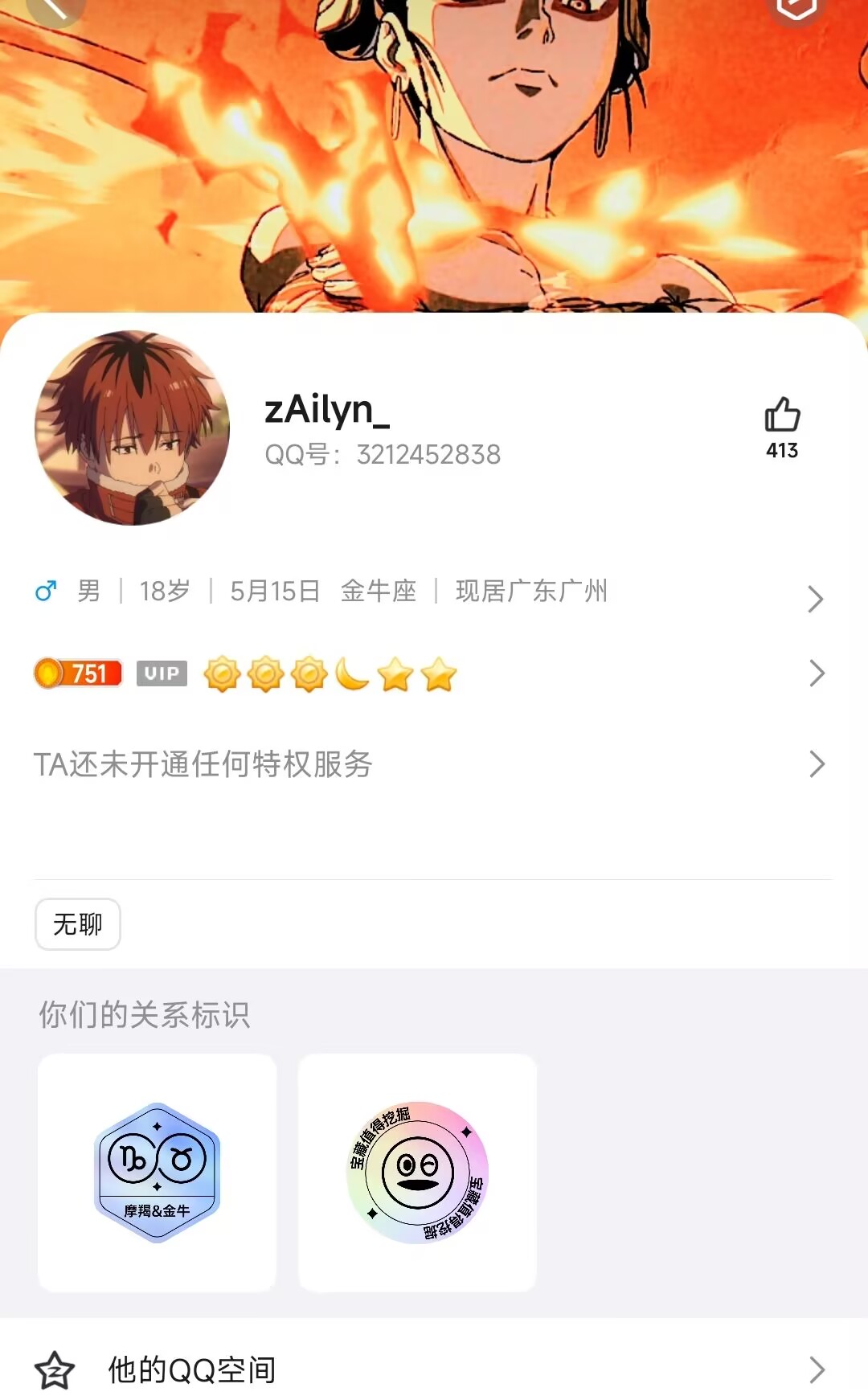Open the personal info row with 18岁

pyautogui.click(x=434, y=592)
